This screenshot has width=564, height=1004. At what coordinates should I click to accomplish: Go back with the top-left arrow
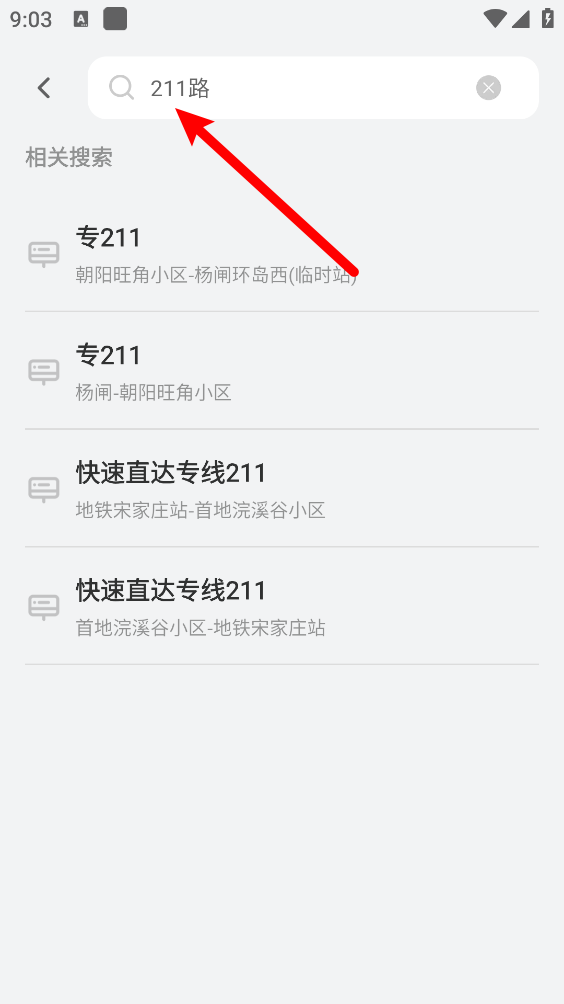click(44, 88)
